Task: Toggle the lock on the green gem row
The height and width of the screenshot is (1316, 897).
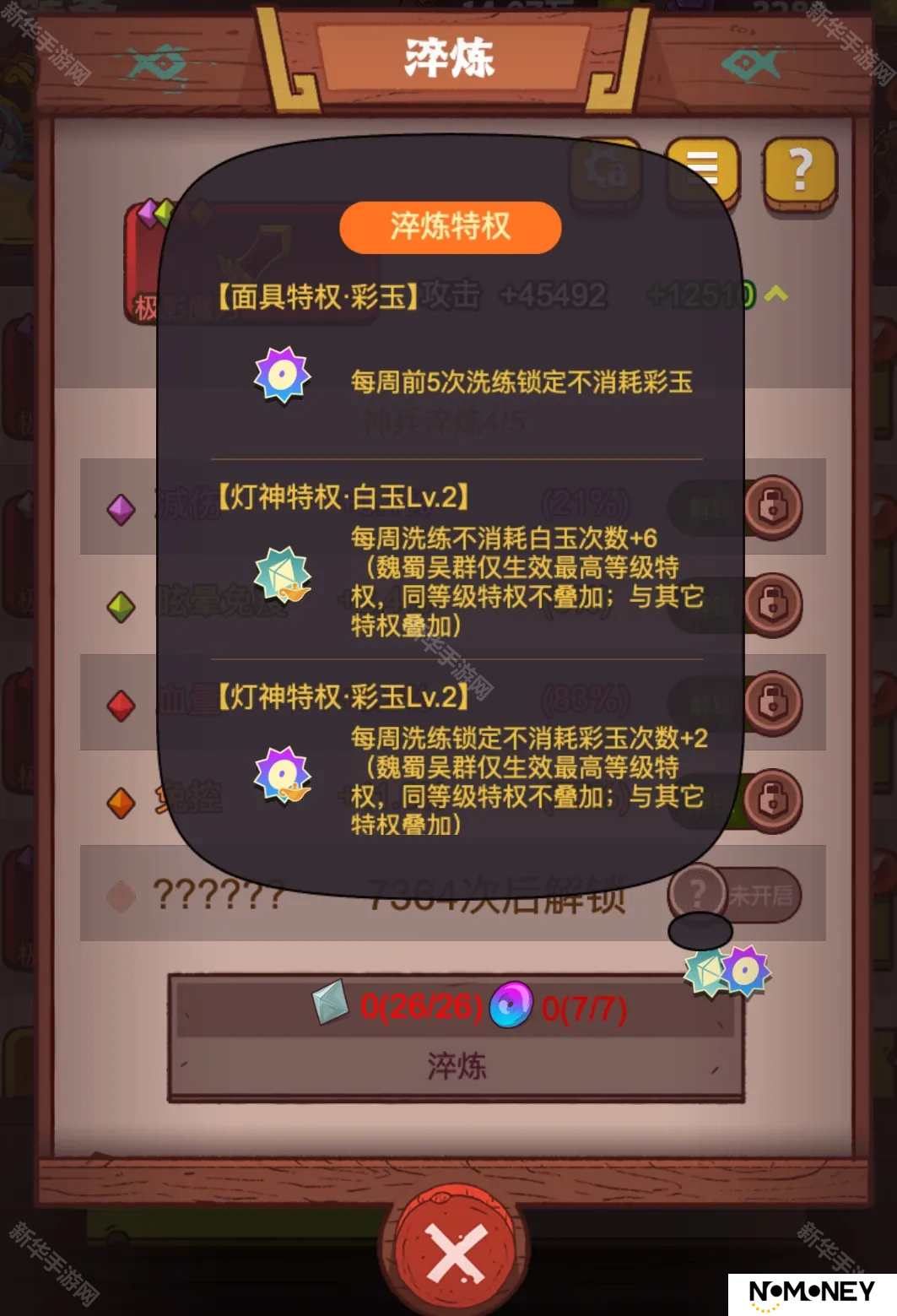Action: [773, 604]
